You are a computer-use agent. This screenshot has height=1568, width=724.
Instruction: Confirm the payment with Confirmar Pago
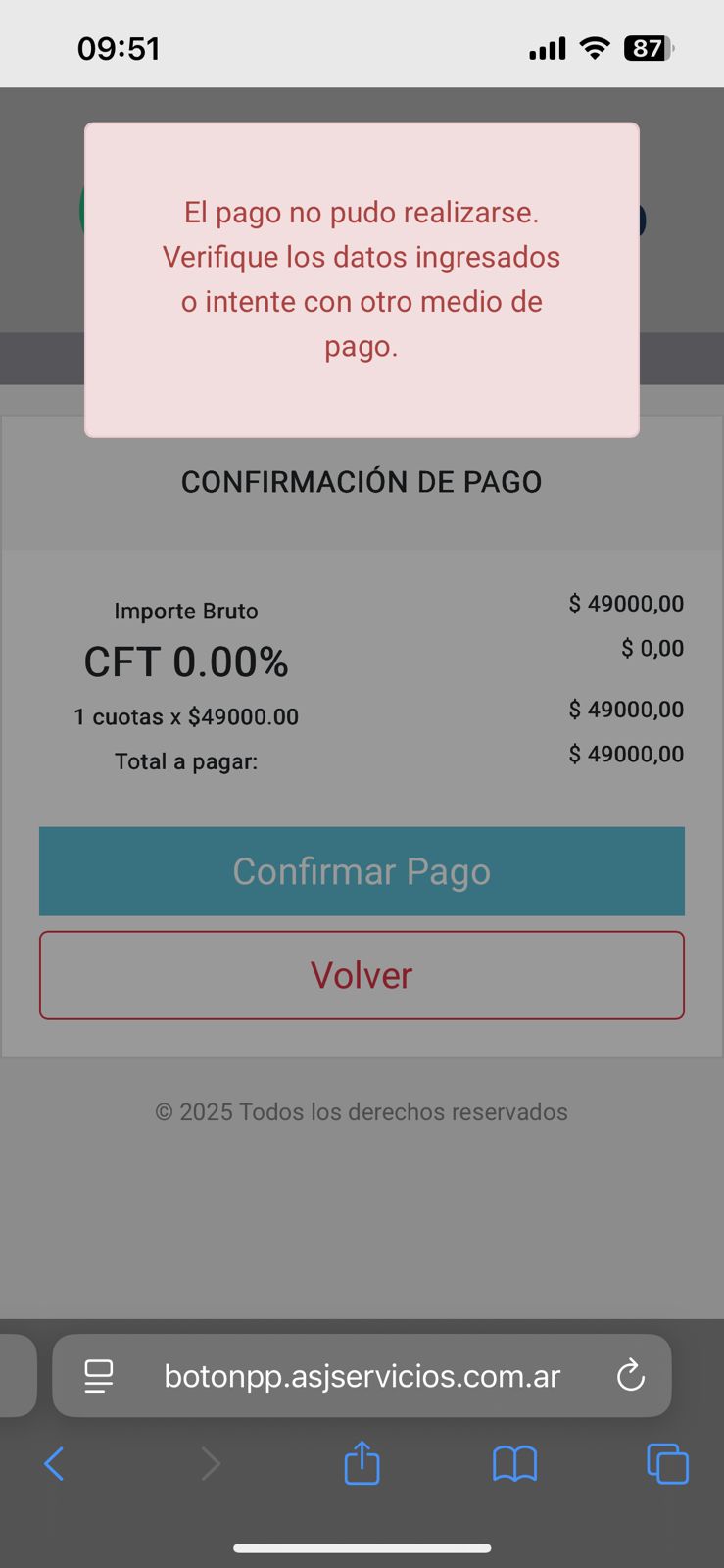[x=362, y=871]
